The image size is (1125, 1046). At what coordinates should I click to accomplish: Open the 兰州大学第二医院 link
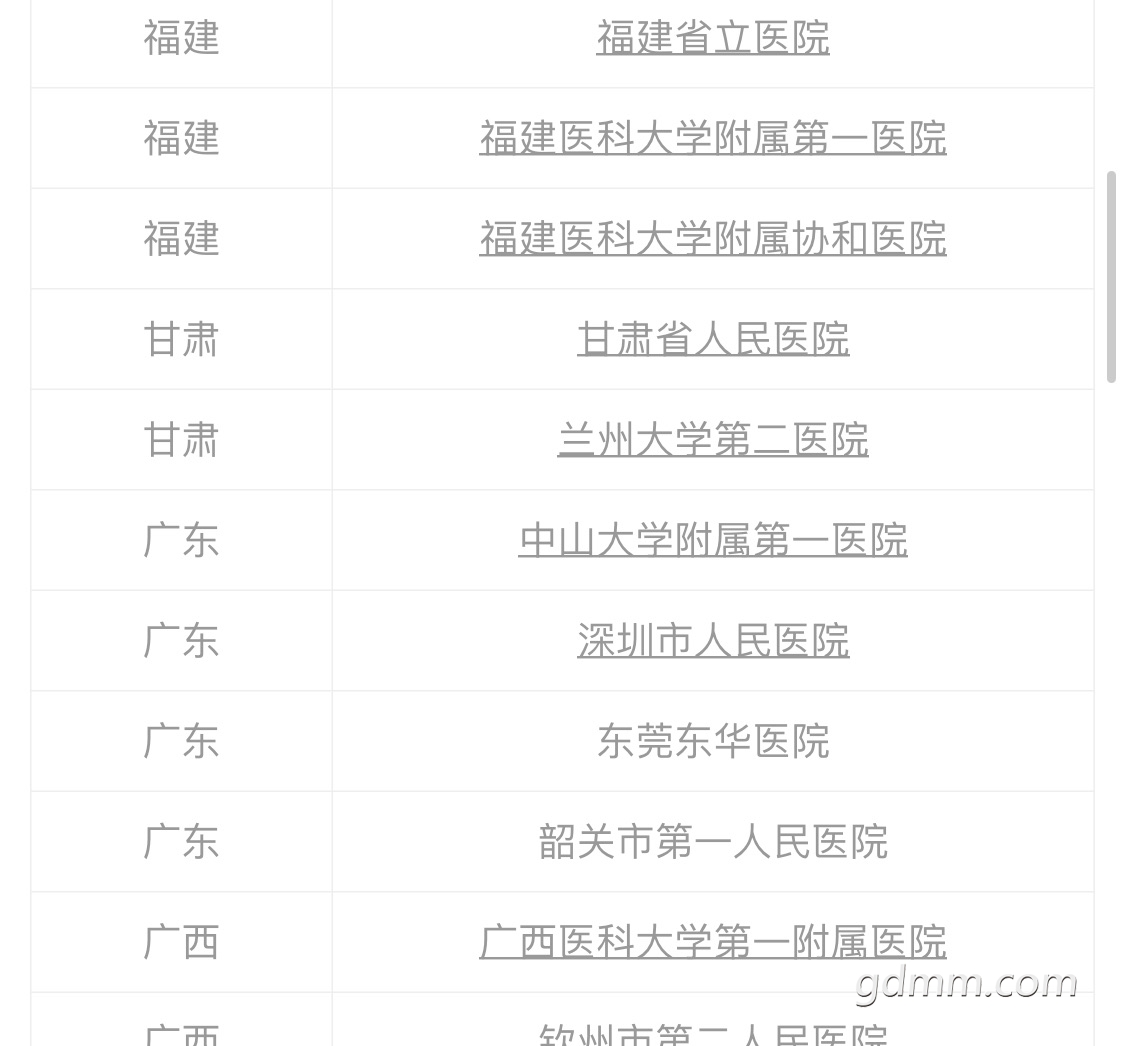point(712,440)
